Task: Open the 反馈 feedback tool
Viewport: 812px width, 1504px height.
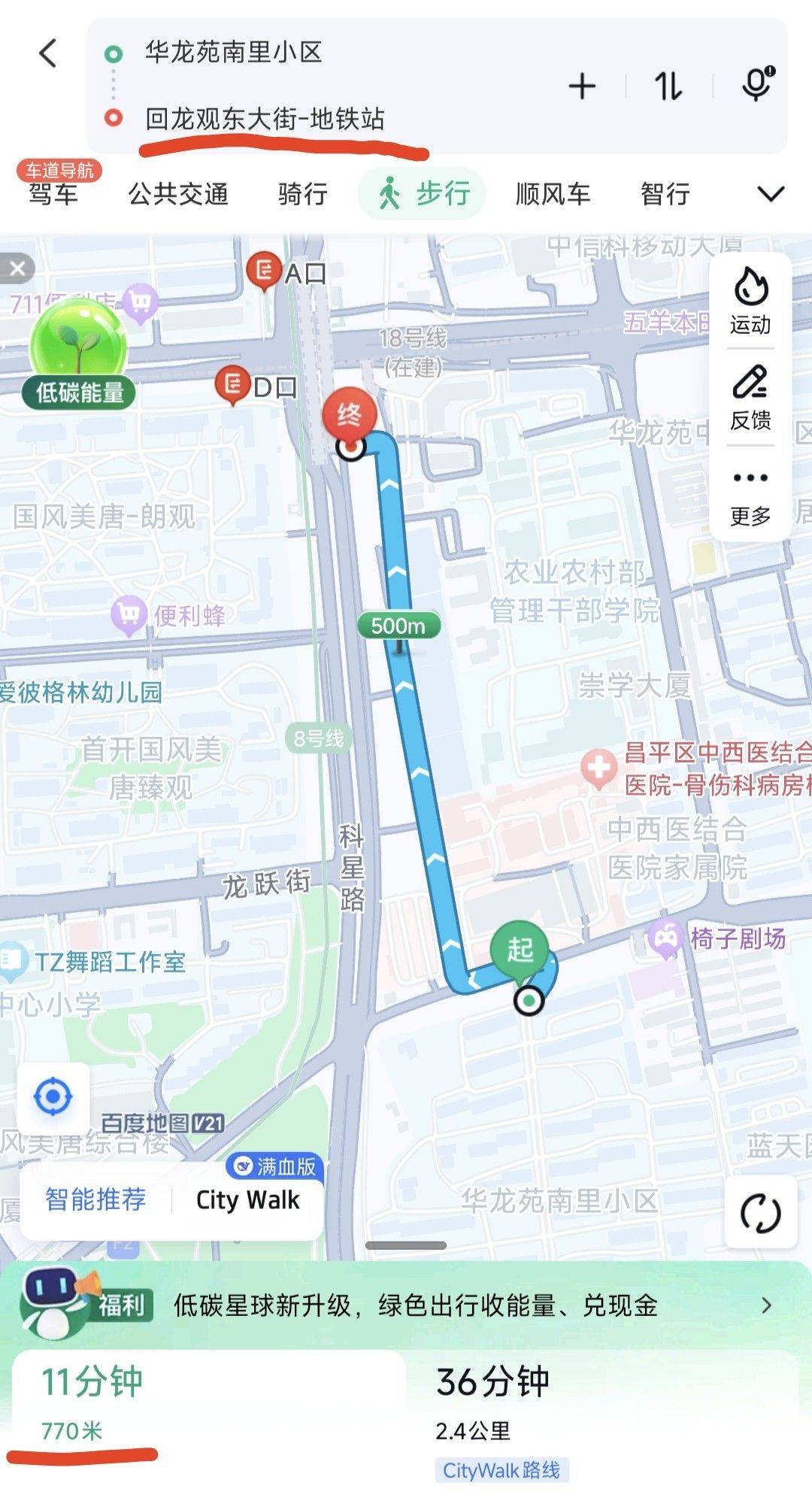Action: (750, 398)
